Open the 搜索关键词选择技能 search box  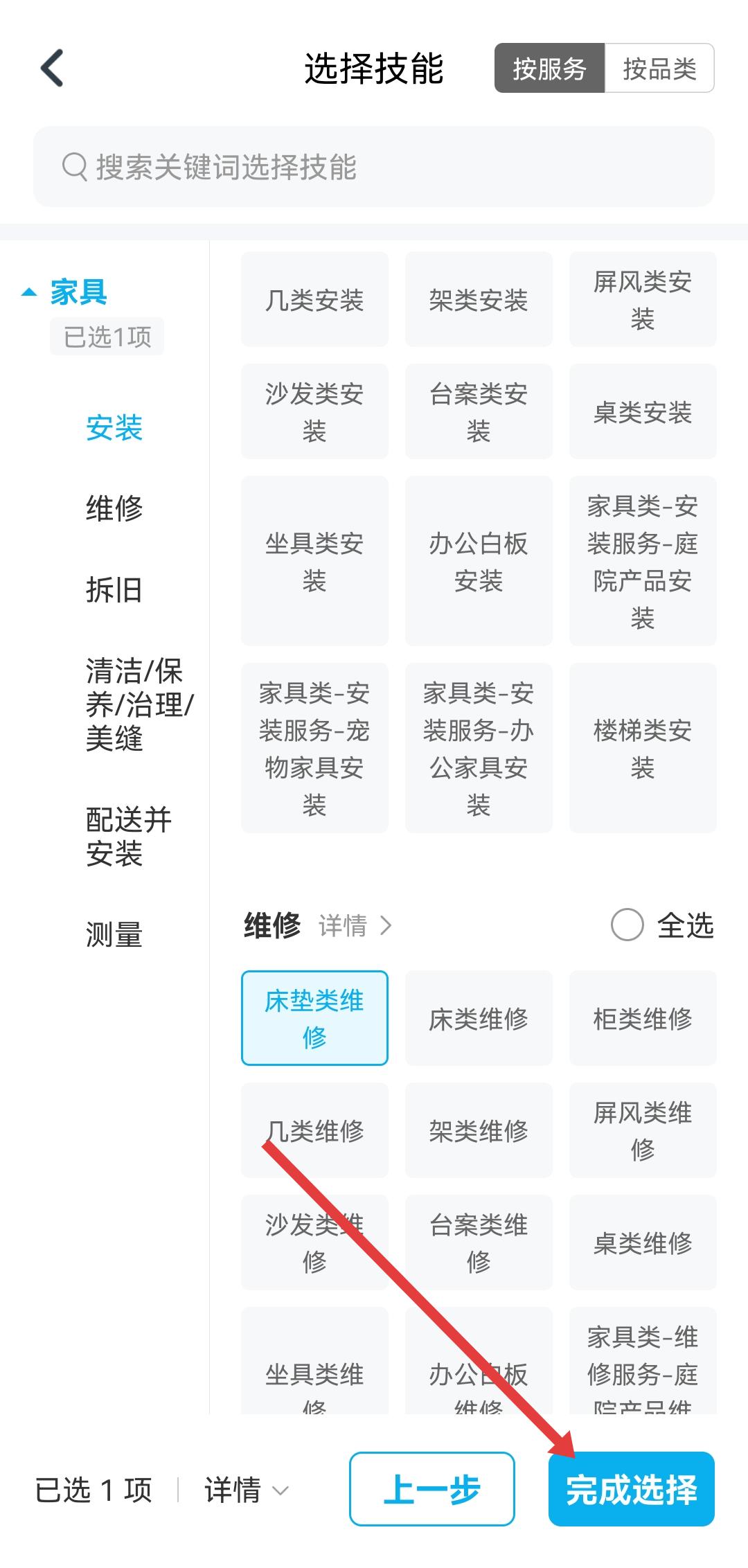pyautogui.click(x=374, y=167)
